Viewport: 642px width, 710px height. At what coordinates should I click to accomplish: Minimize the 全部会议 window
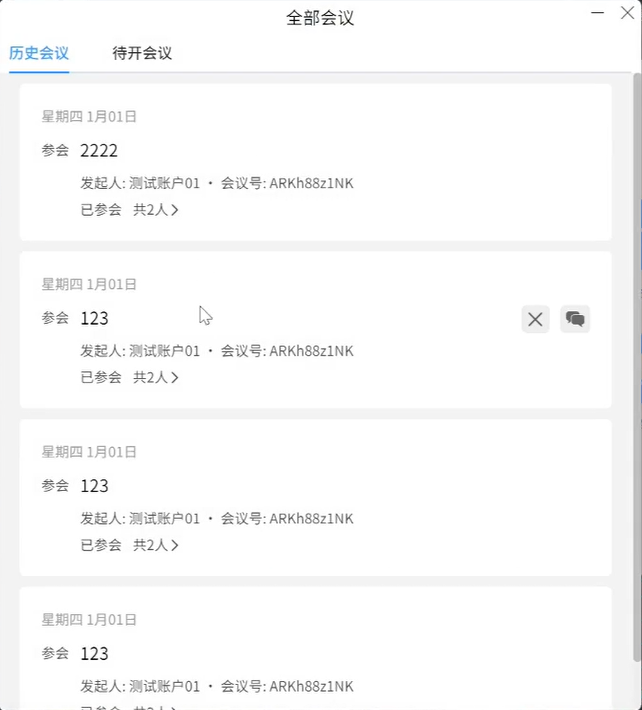pyautogui.click(x=598, y=11)
